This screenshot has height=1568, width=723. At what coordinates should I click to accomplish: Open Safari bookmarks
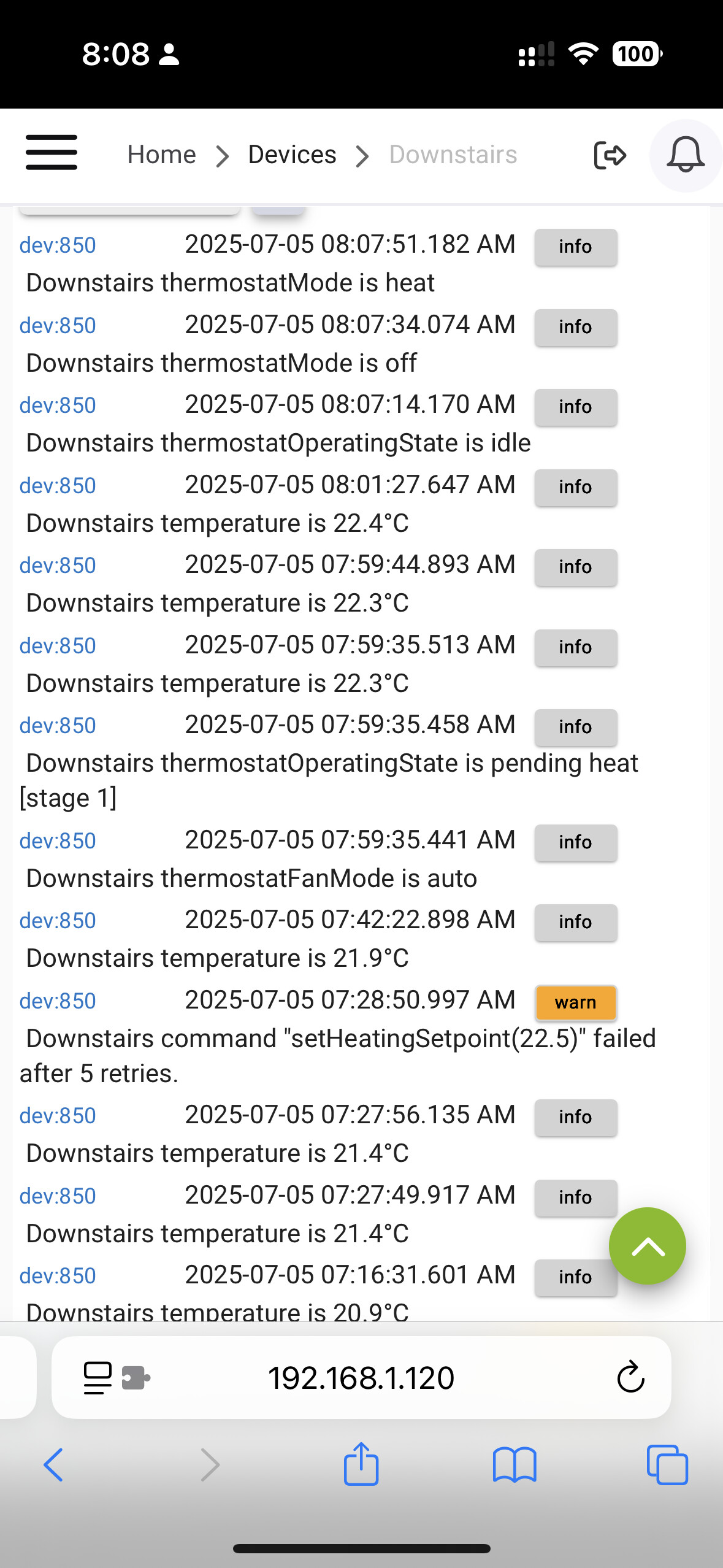pyautogui.click(x=515, y=1465)
